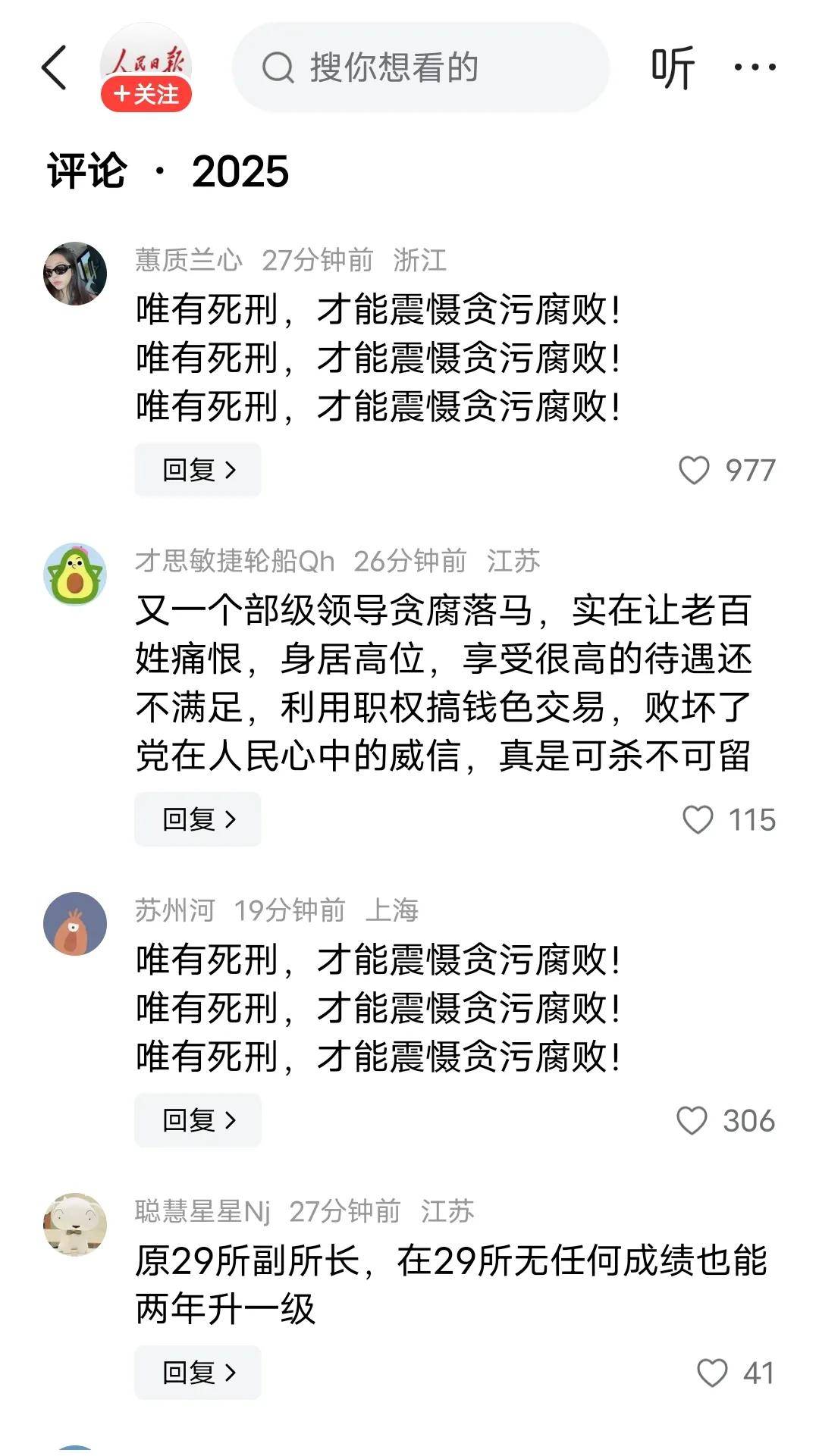Screen dimensions: 819x1456
Task: Like the comment by 蕙质兰心
Action: tap(694, 470)
